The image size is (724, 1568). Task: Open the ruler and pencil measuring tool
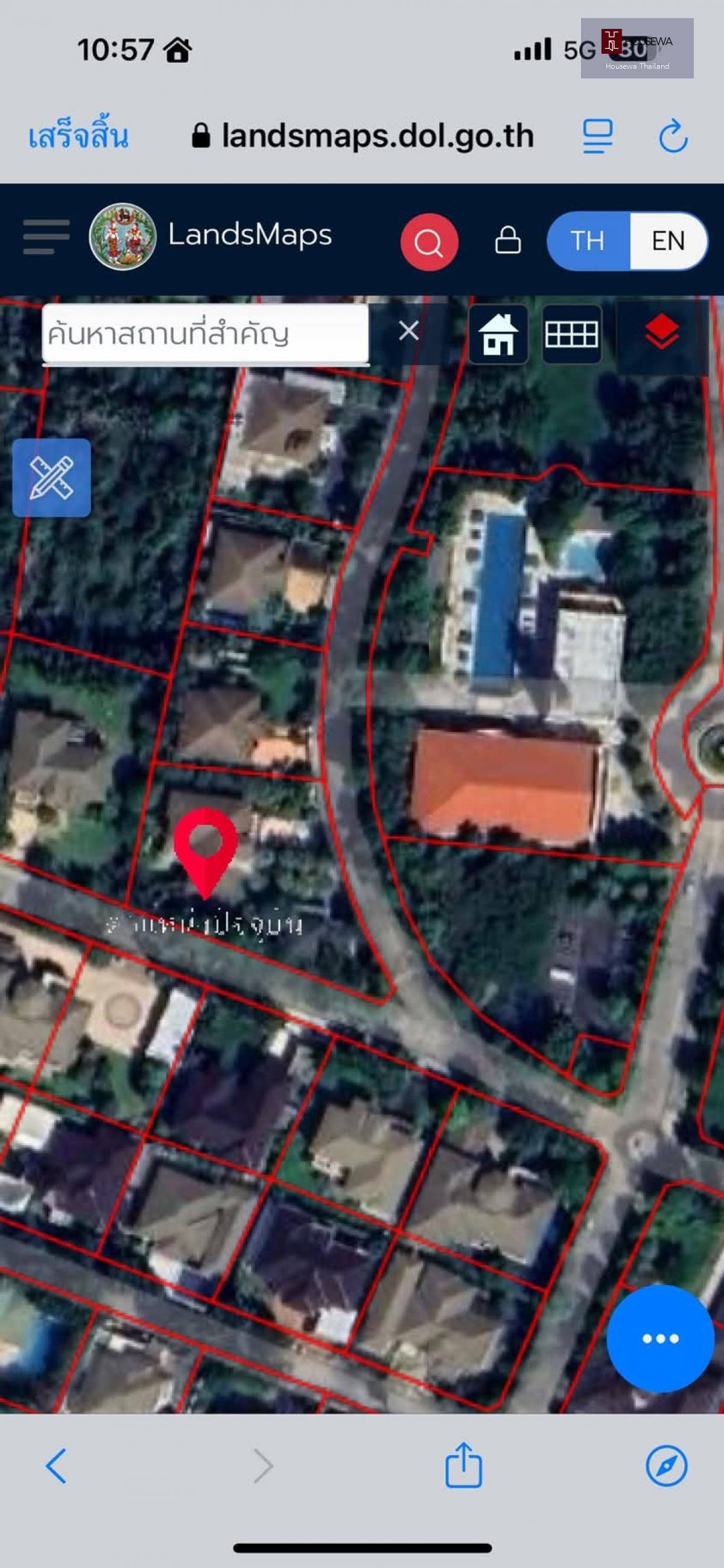tap(52, 478)
